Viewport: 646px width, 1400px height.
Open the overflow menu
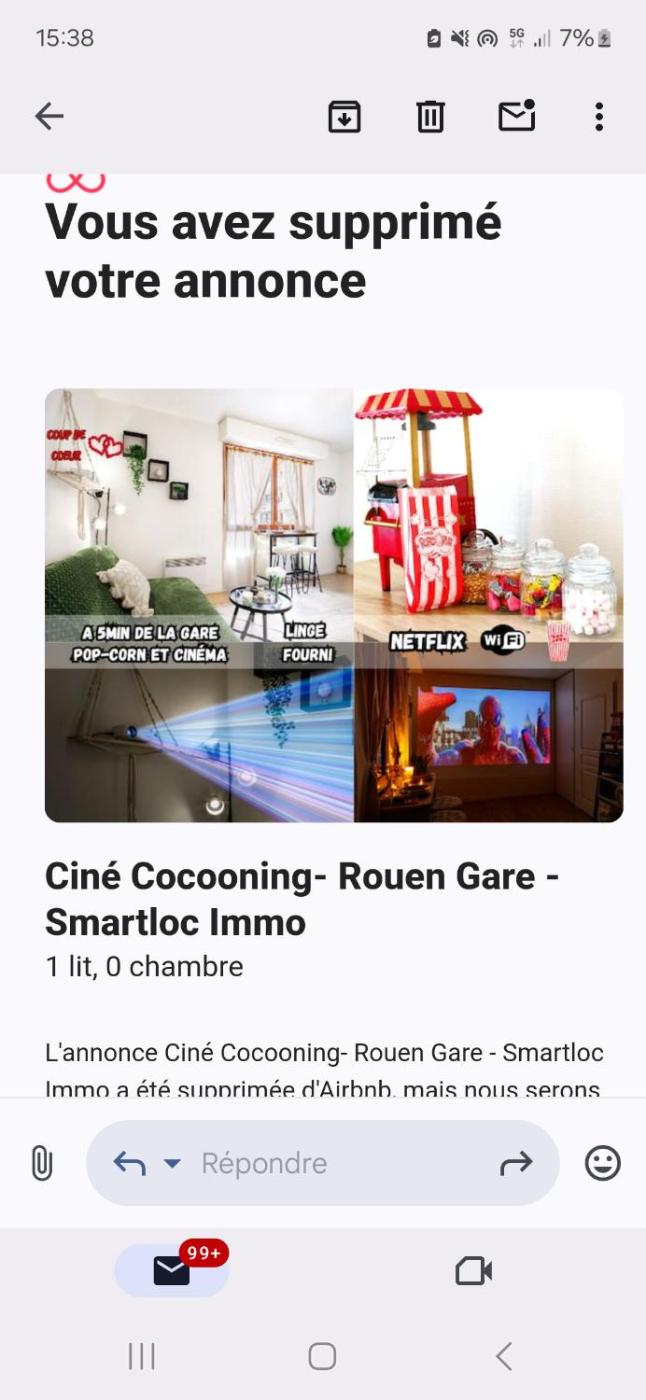point(599,117)
